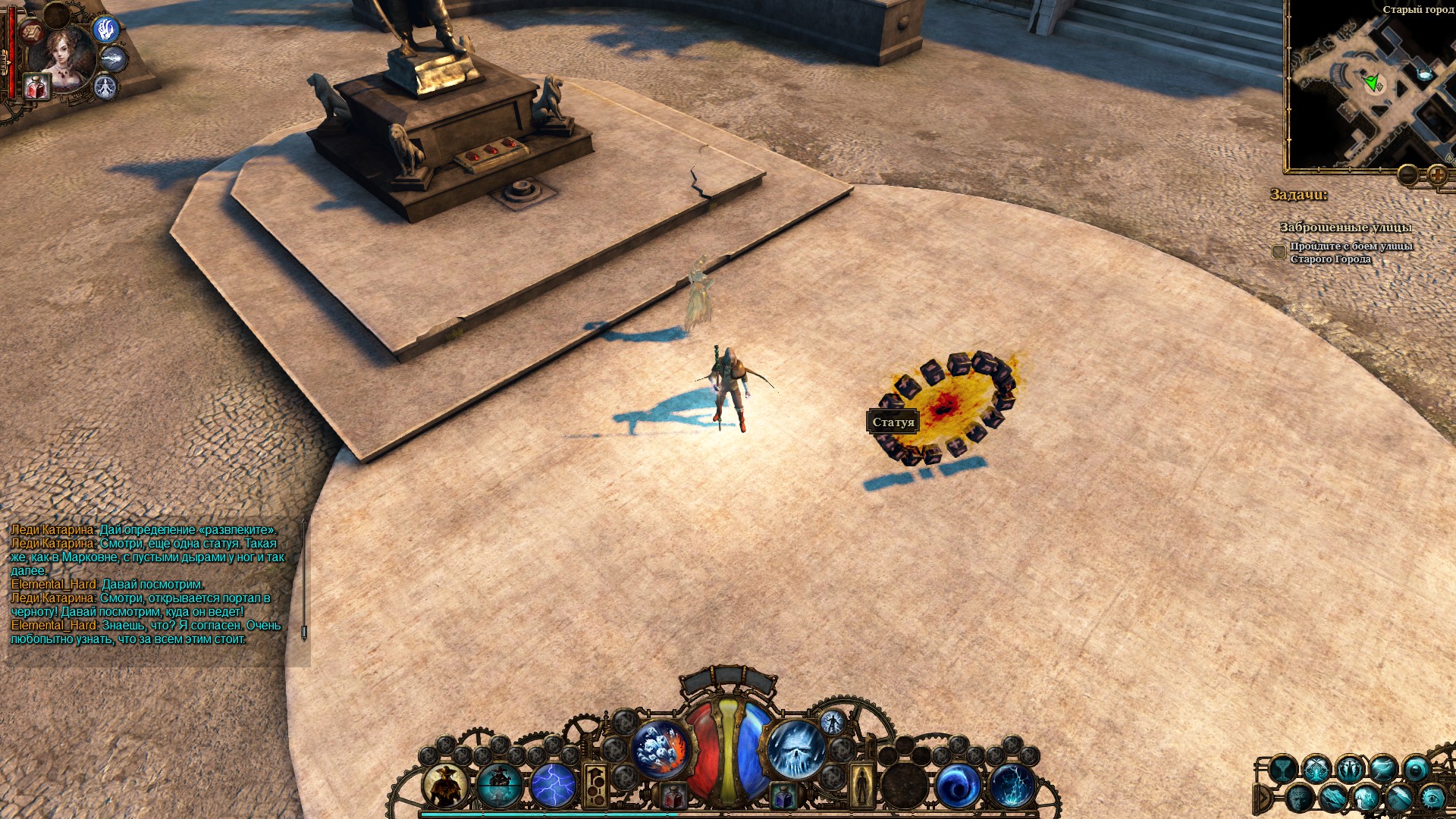Zoom in the minimap
Viewport: 1456px width, 819px height.
pos(1438,176)
